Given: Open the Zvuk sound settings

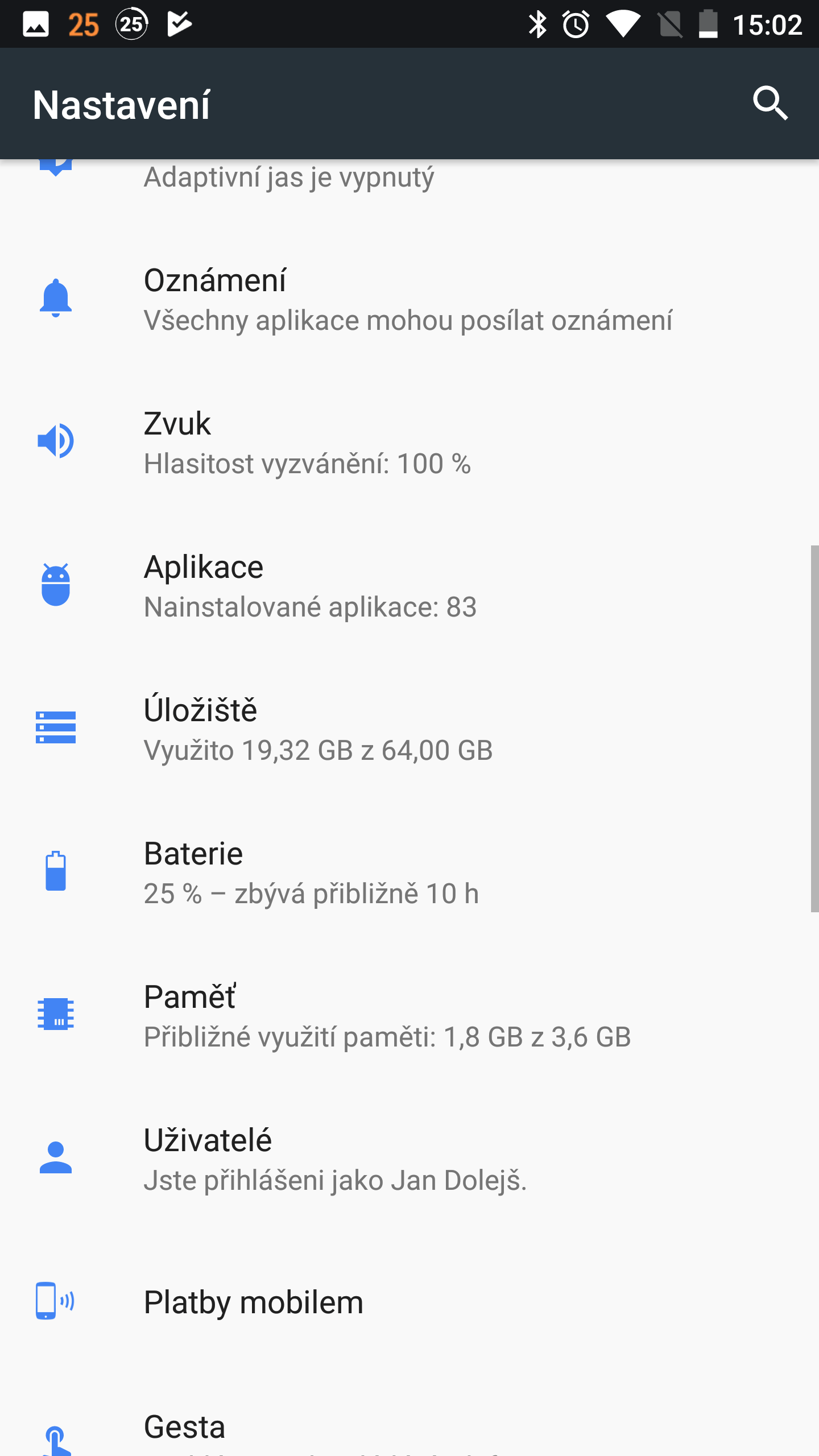Looking at the screenshot, I should pos(409,442).
